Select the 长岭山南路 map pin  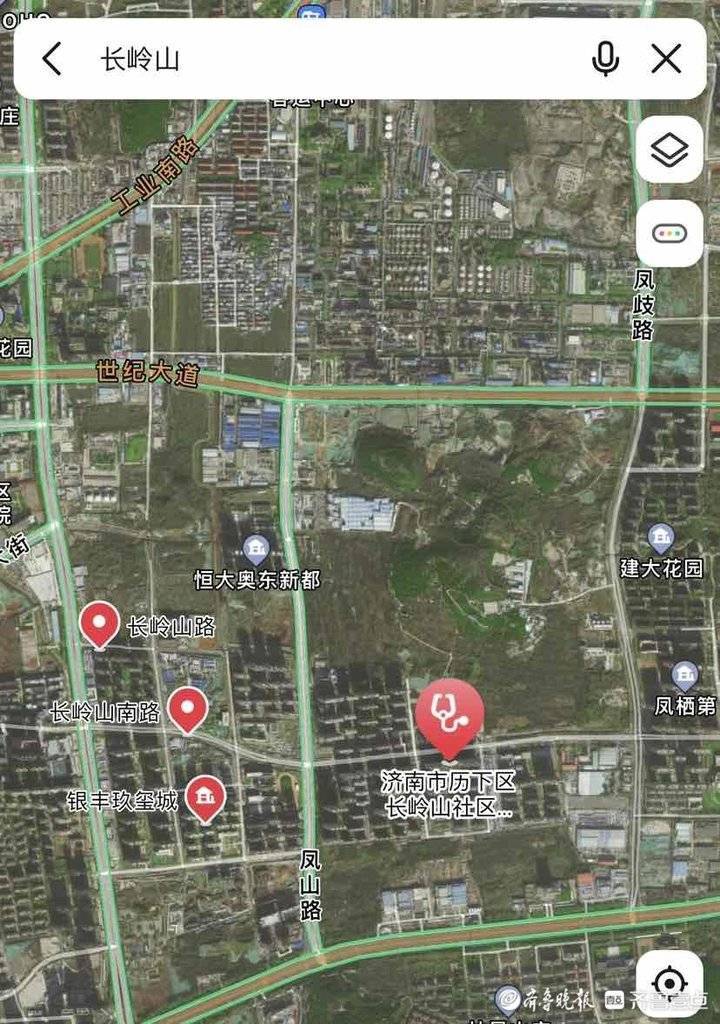tap(187, 709)
